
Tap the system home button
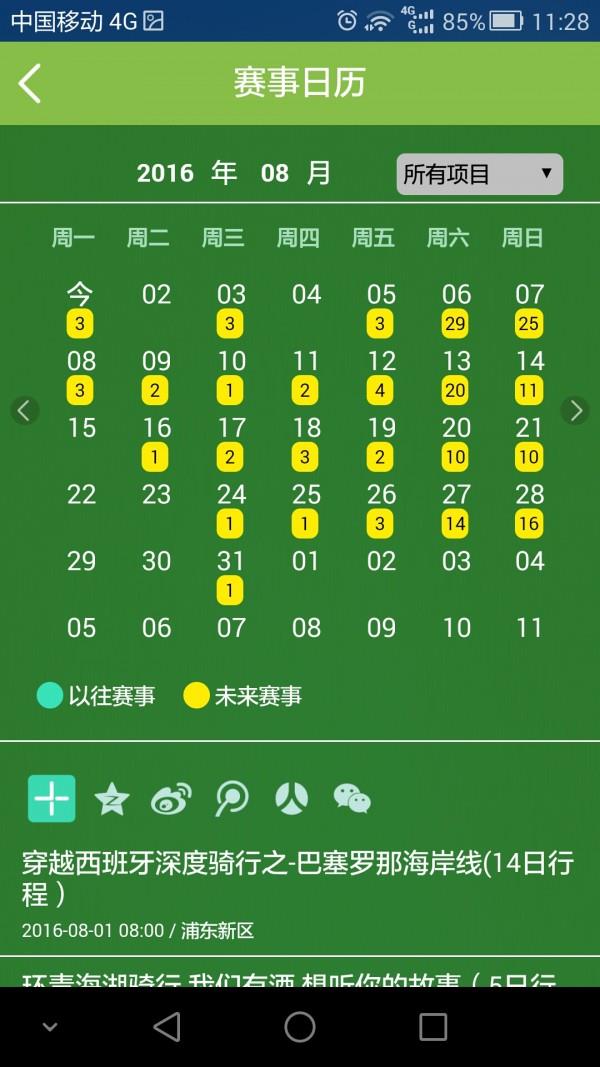point(299,1027)
